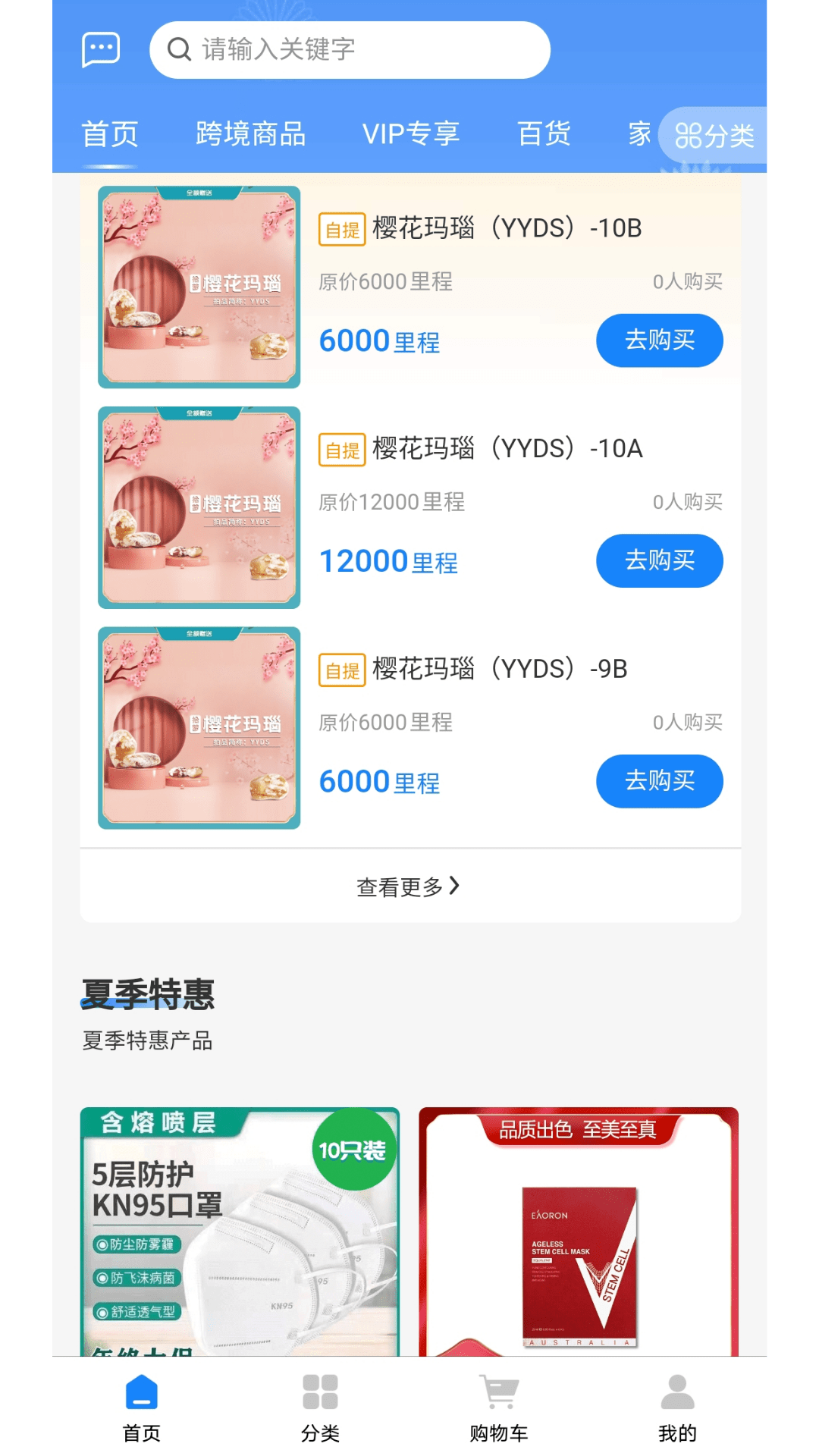Open the VIP专享 tab

(412, 133)
